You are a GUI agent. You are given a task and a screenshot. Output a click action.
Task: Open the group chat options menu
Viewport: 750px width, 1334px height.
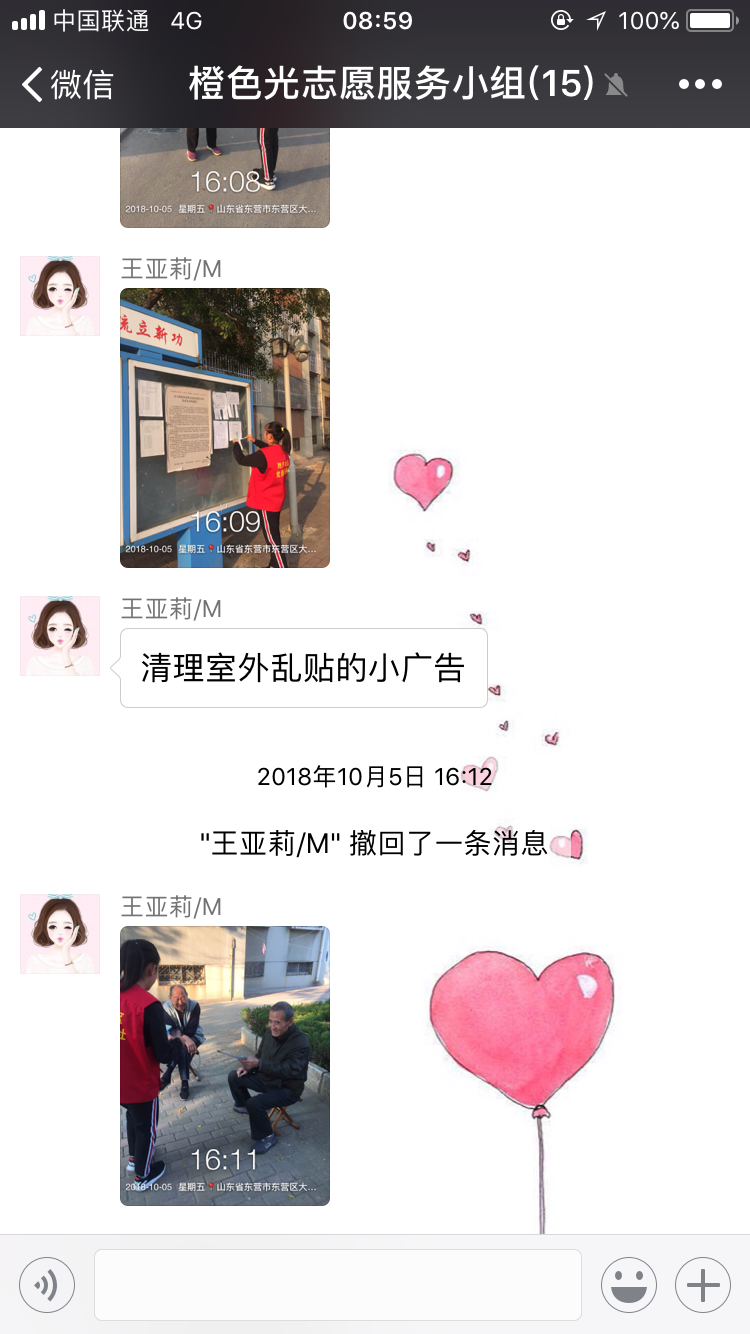click(x=700, y=84)
